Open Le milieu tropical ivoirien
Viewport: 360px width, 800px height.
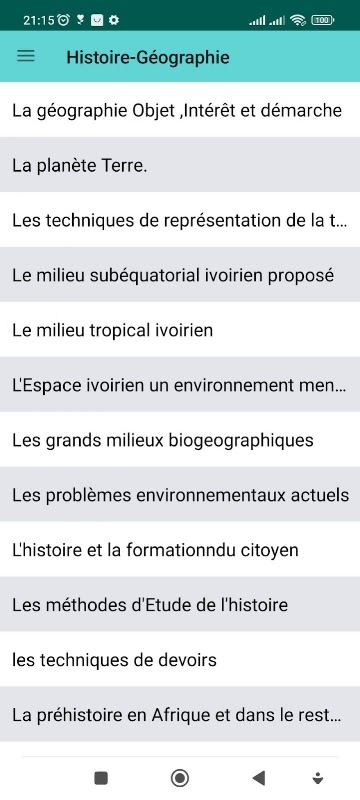(x=180, y=330)
